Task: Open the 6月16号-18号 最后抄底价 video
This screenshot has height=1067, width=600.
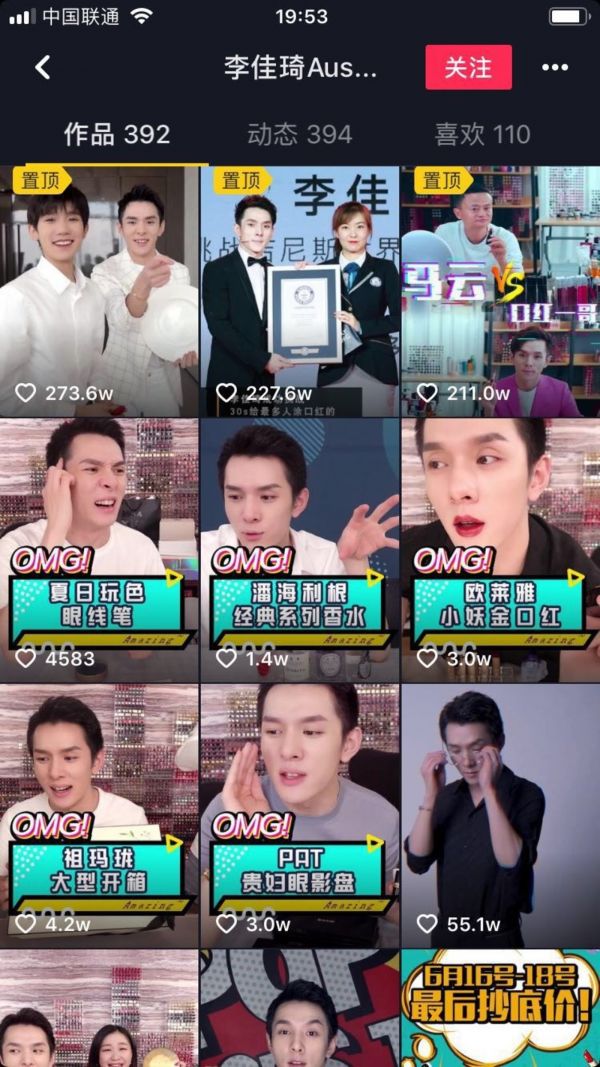Action: [500, 1008]
